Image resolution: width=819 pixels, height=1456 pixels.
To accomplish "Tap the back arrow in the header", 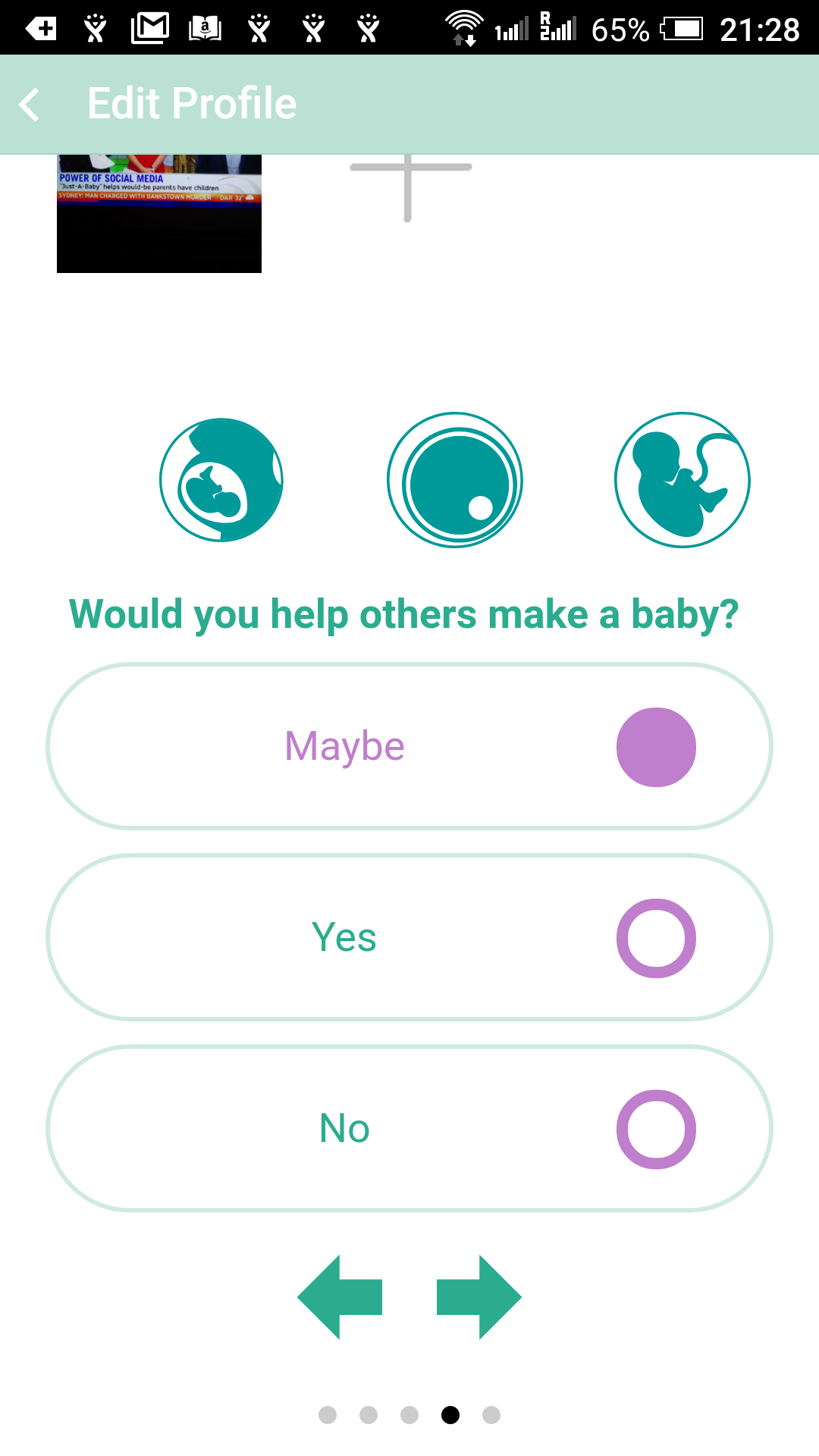I will click(x=29, y=104).
